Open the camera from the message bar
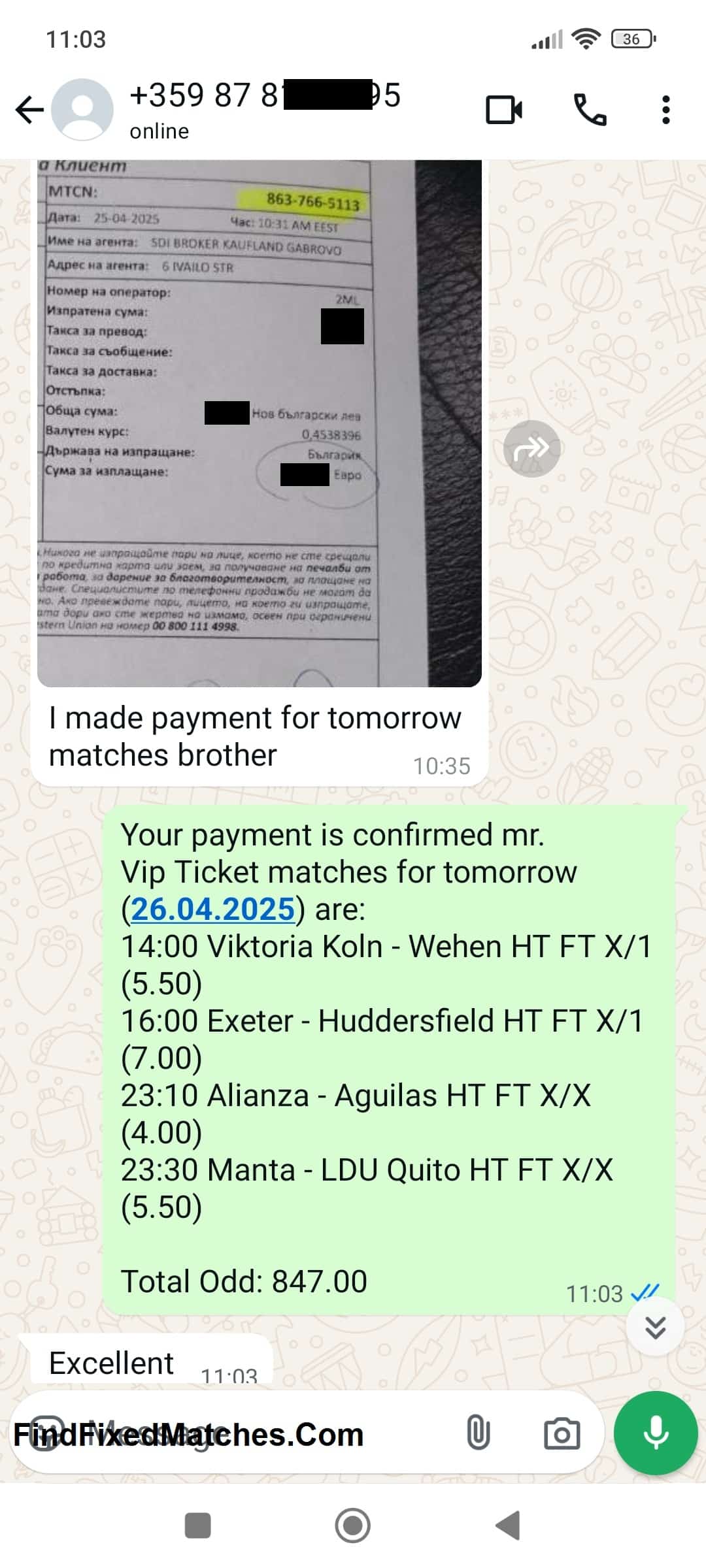This screenshot has width=706, height=1568. (x=562, y=1433)
